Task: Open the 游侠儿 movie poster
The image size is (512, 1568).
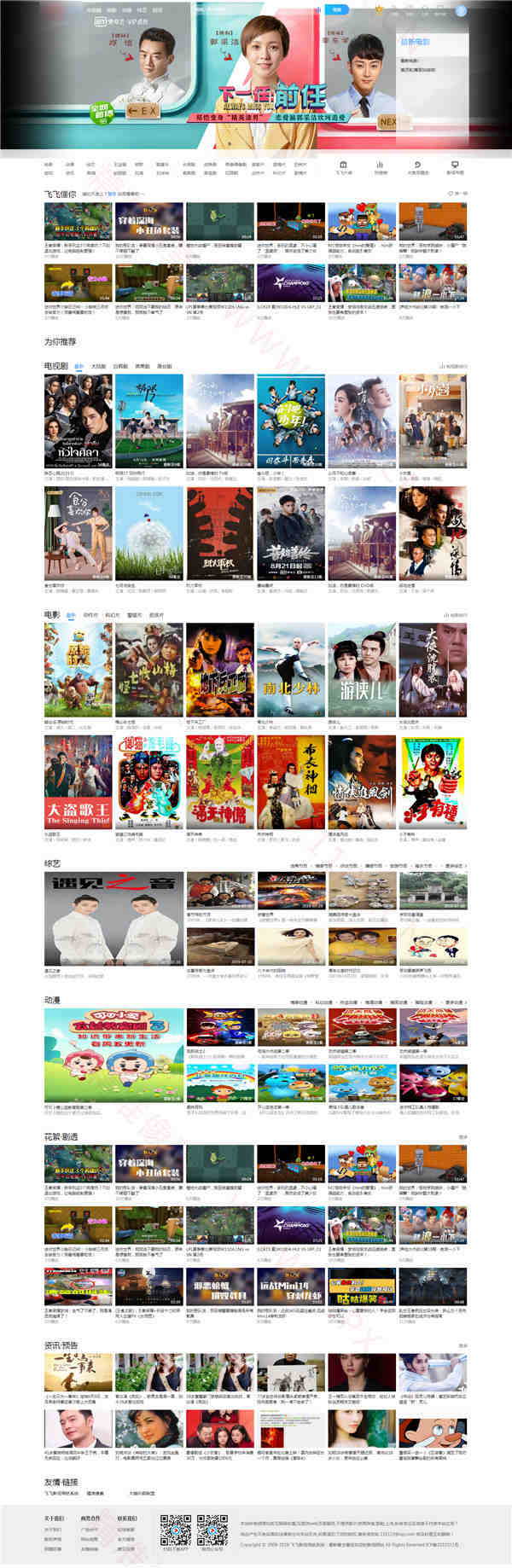Action: pos(362,670)
